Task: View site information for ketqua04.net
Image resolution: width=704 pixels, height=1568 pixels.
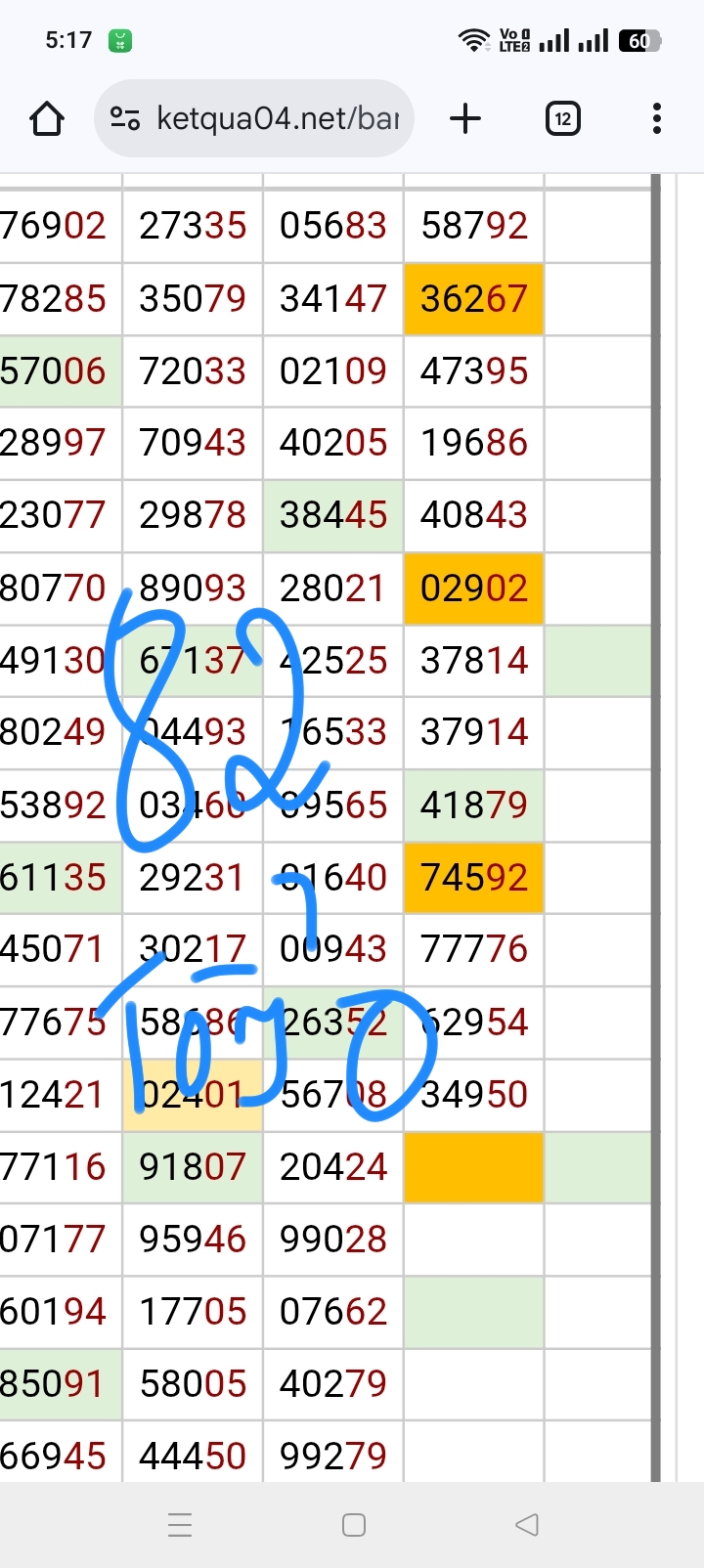Action: pyautogui.click(x=125, y=119)
